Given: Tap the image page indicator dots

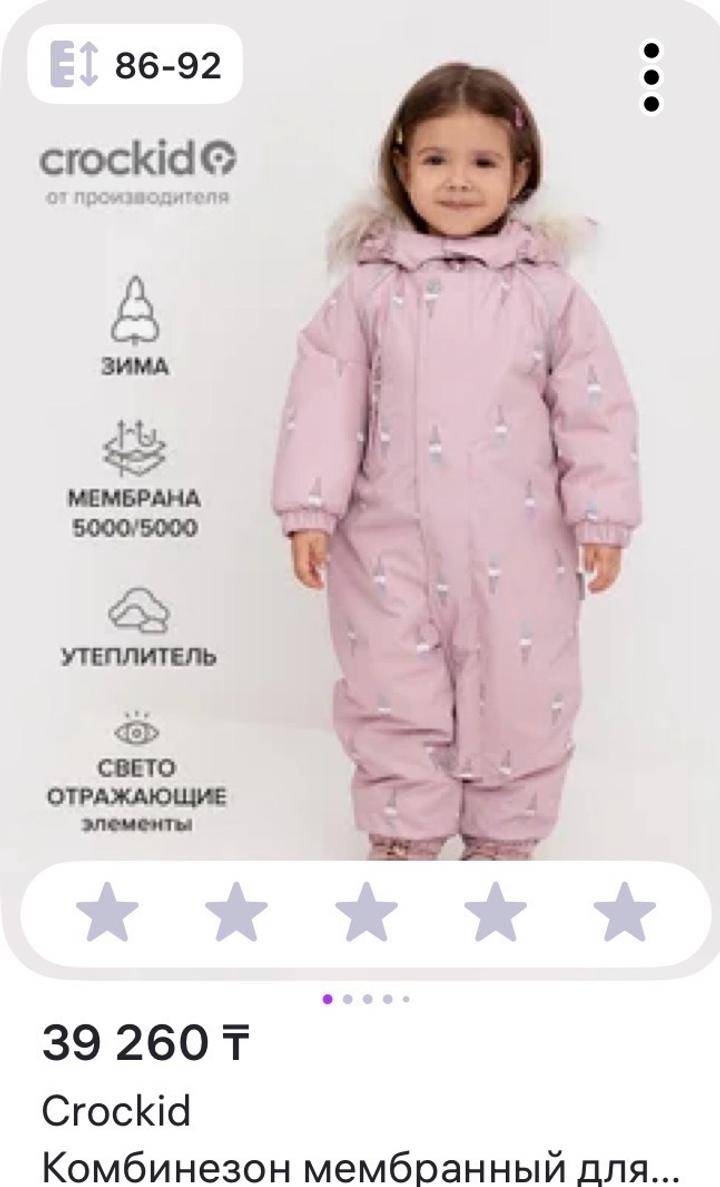Looking at the screenshot, I should pos(366,998).
